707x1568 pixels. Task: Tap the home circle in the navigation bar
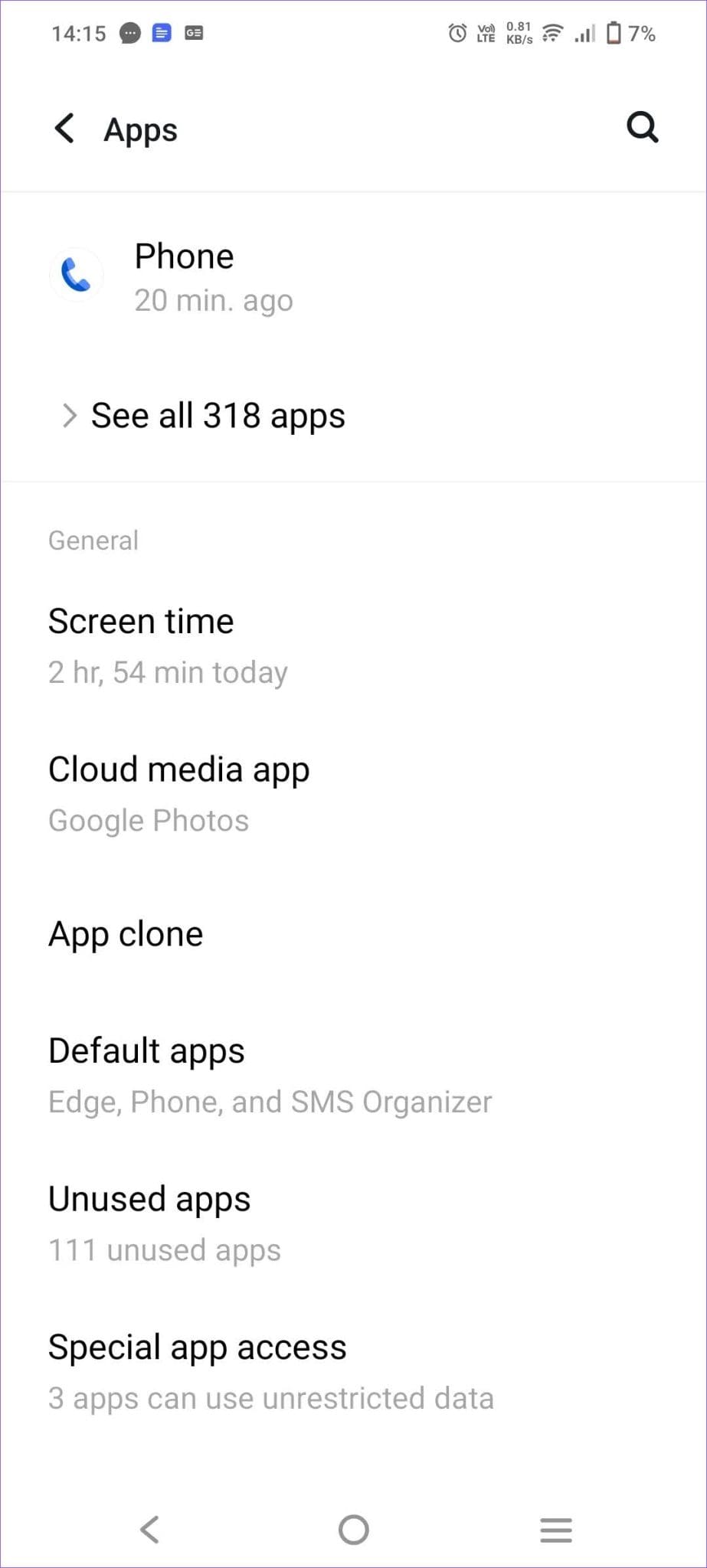pyautogui.click(x=353, y=1530)
